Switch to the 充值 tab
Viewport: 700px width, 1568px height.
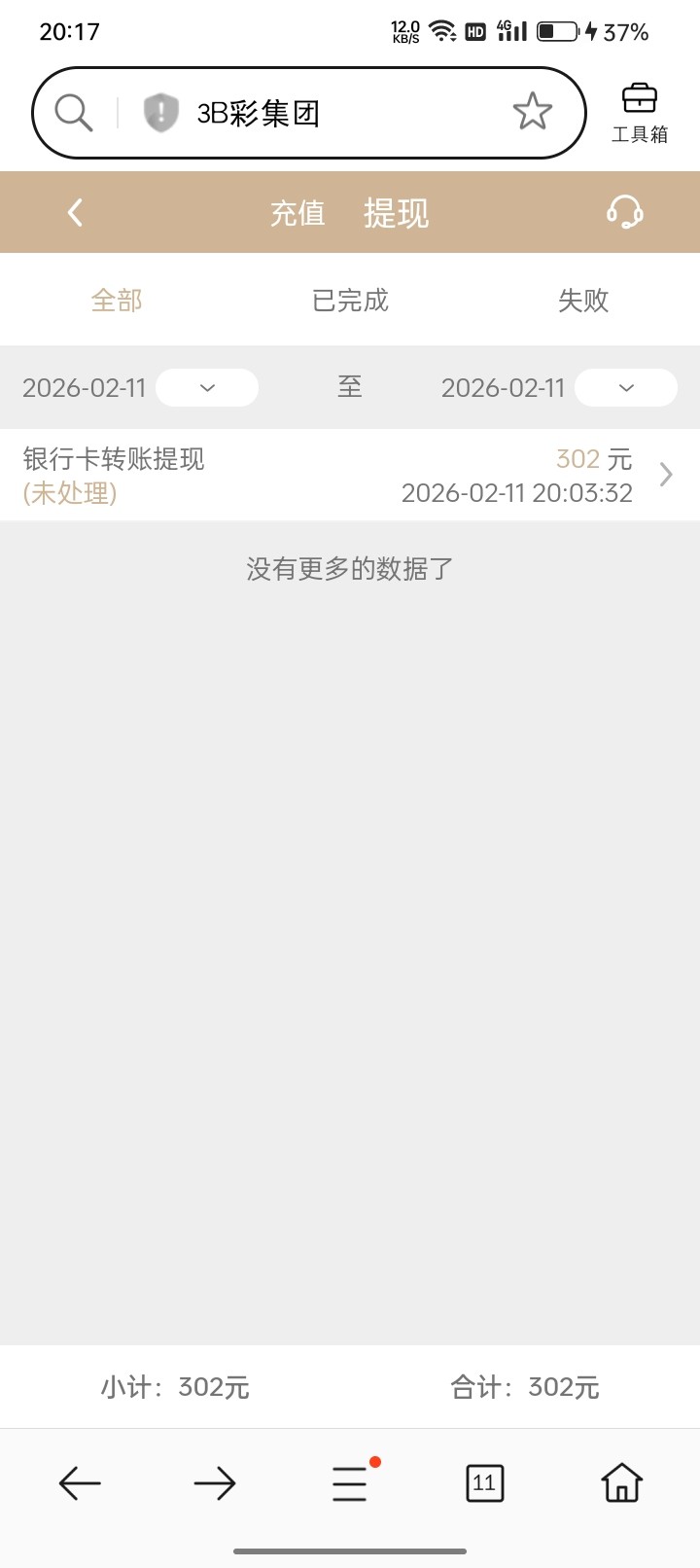pyautogui.click(x=297, y=213)
